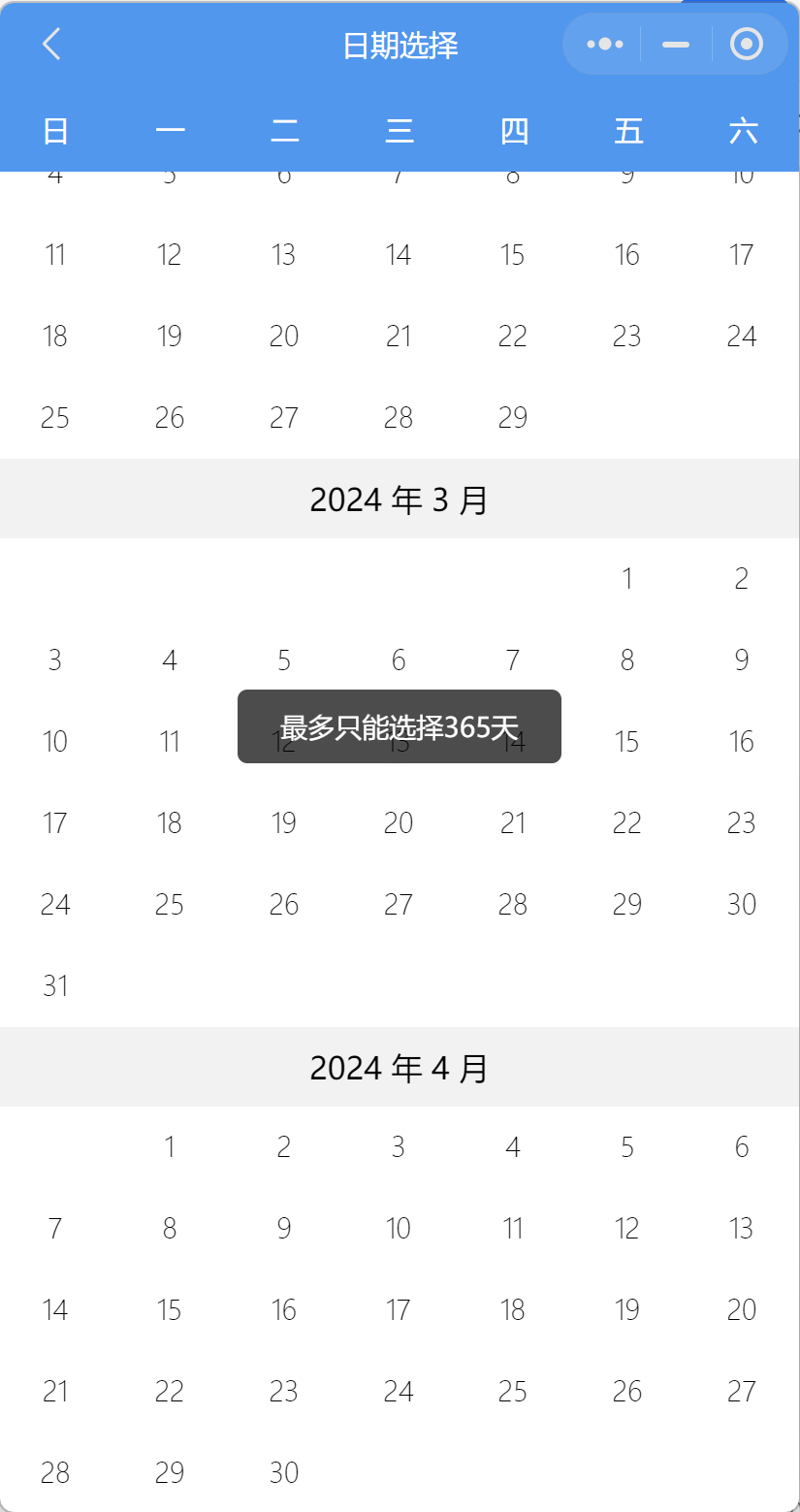The width and height of the screenshot is (800, 1512).
Task: Select April 21, 2024
Action: coord(55,1392)
